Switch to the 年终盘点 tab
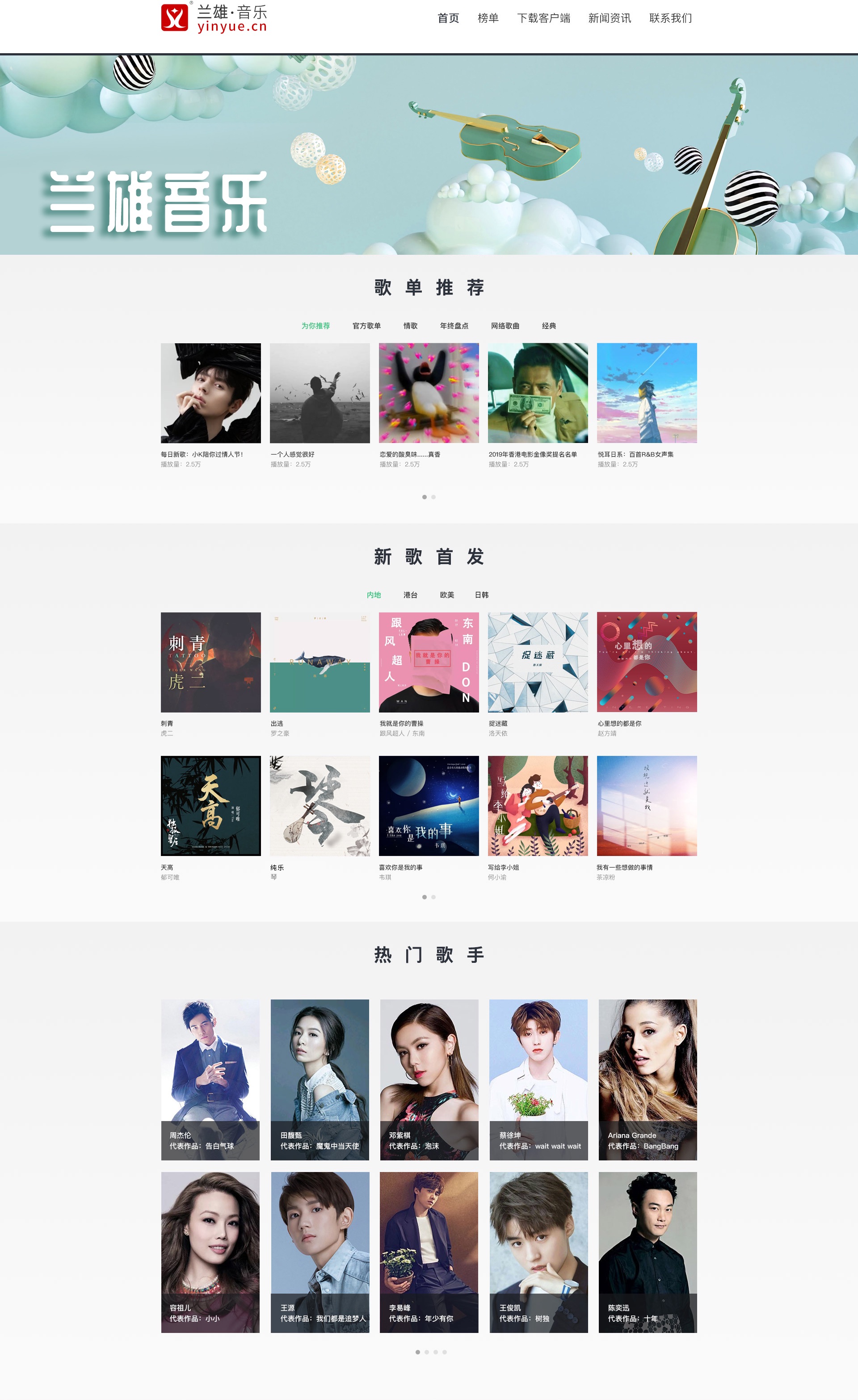 pos(454,325)
